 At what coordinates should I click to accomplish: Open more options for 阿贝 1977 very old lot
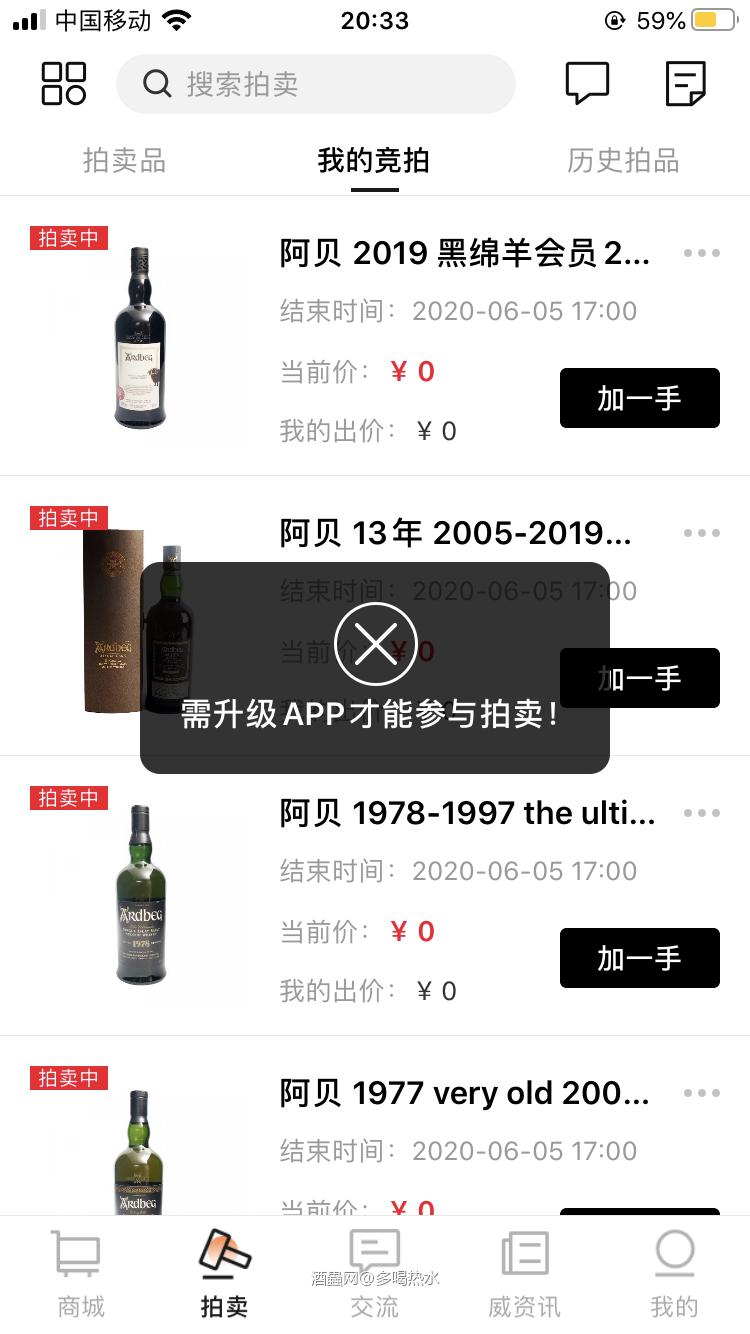700,1093
